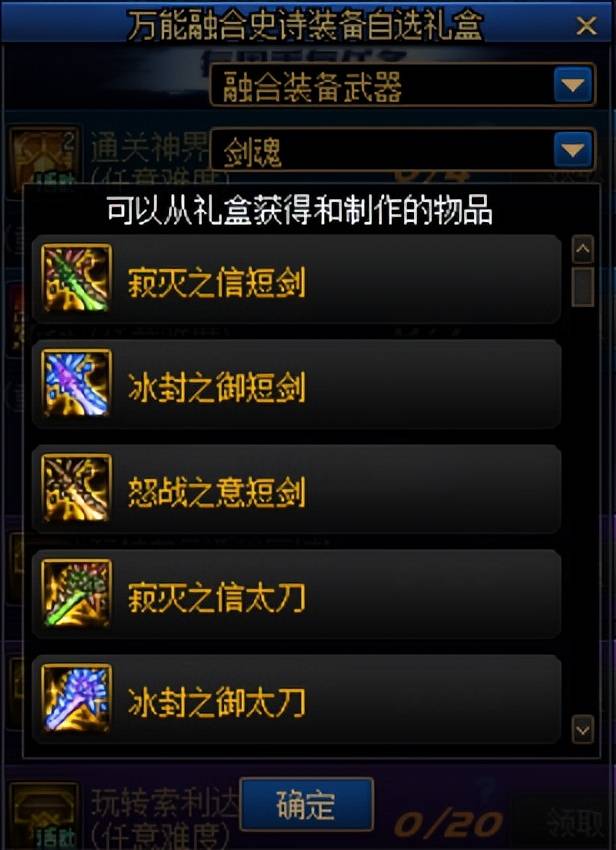The image size is (616, 850).
Task: Tap the list's scroll down arrow
Action: 582,728
